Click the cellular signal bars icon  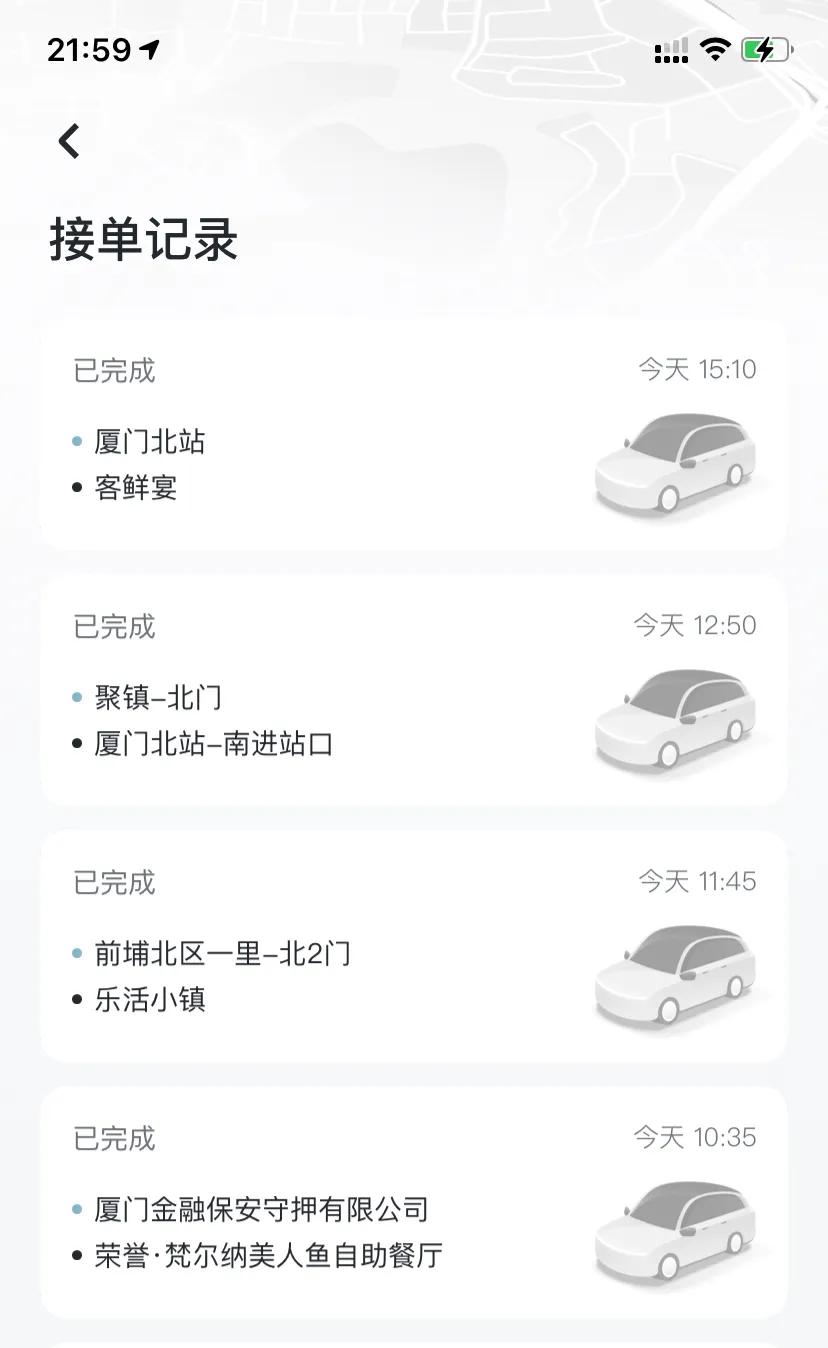pos(668,47)
